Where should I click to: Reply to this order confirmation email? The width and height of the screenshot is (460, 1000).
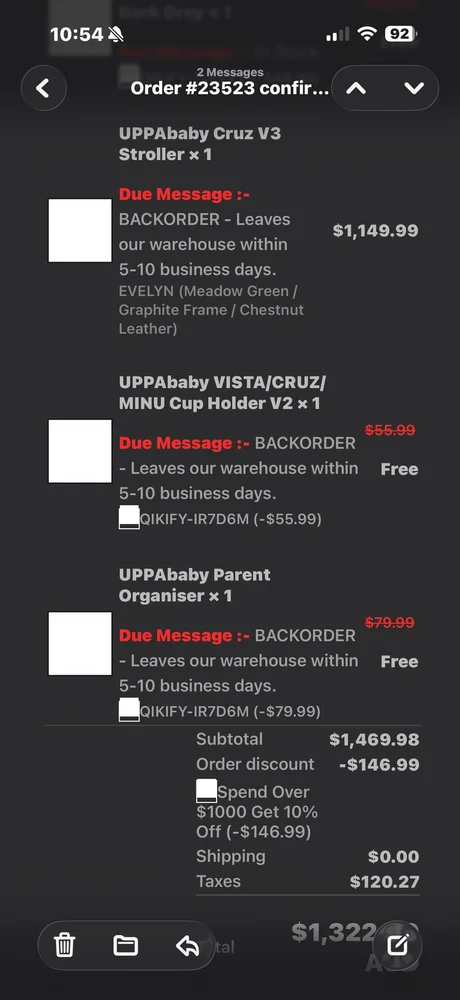(187, 946)
